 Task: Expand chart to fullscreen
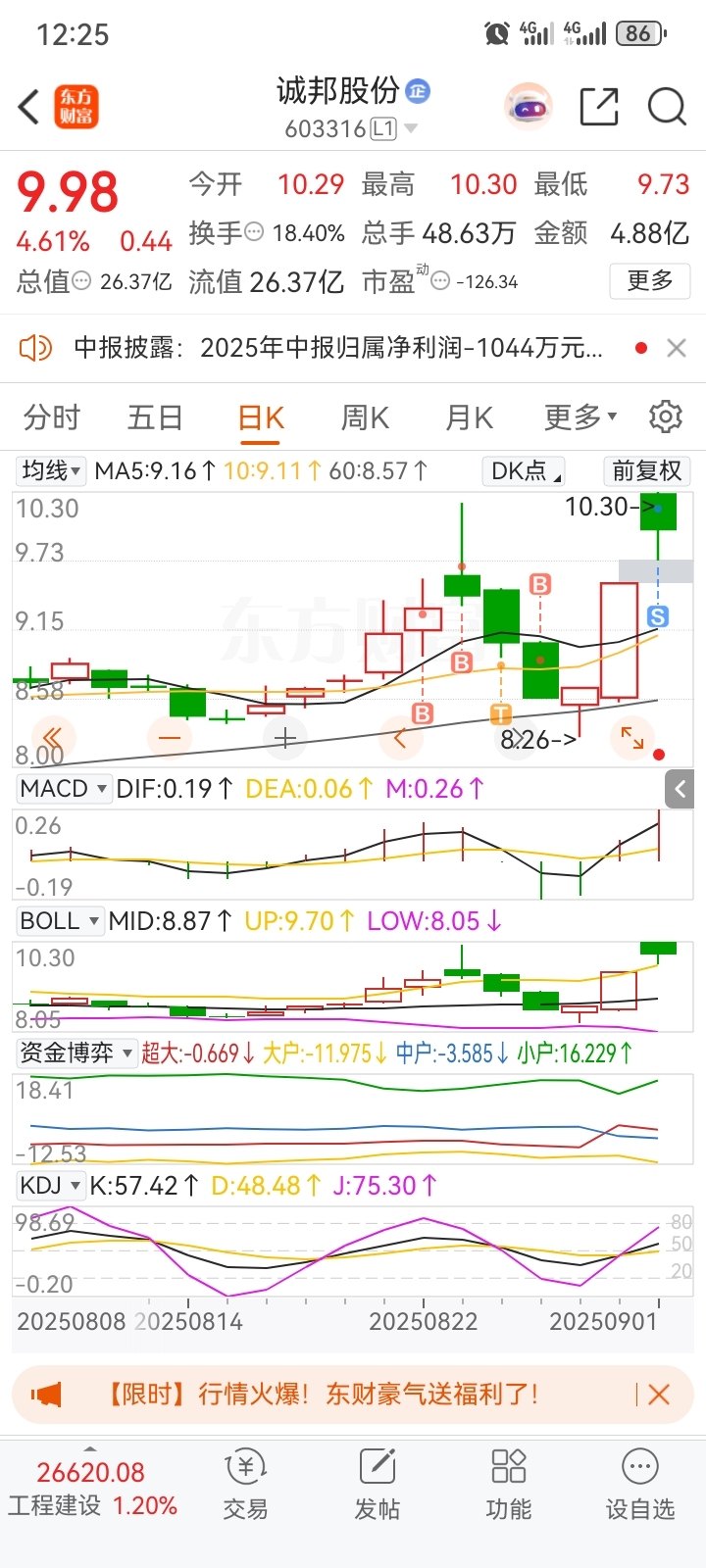632,738
